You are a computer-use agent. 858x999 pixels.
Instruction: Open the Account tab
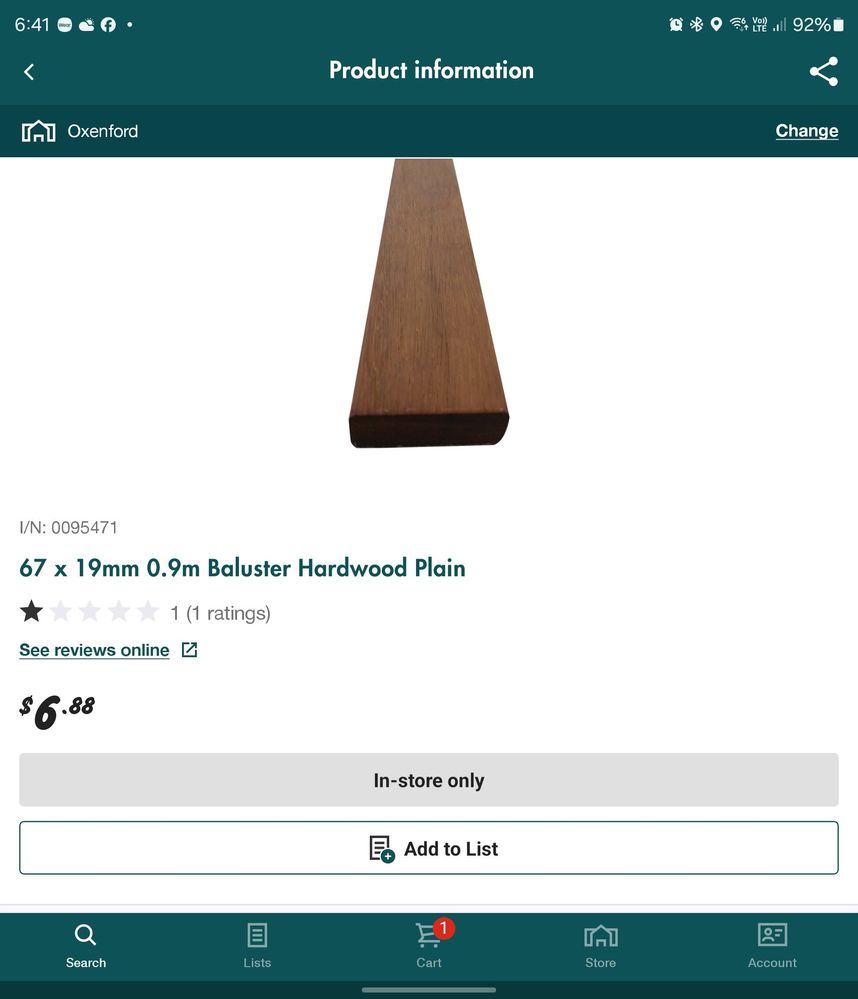(x=772, y=946)
